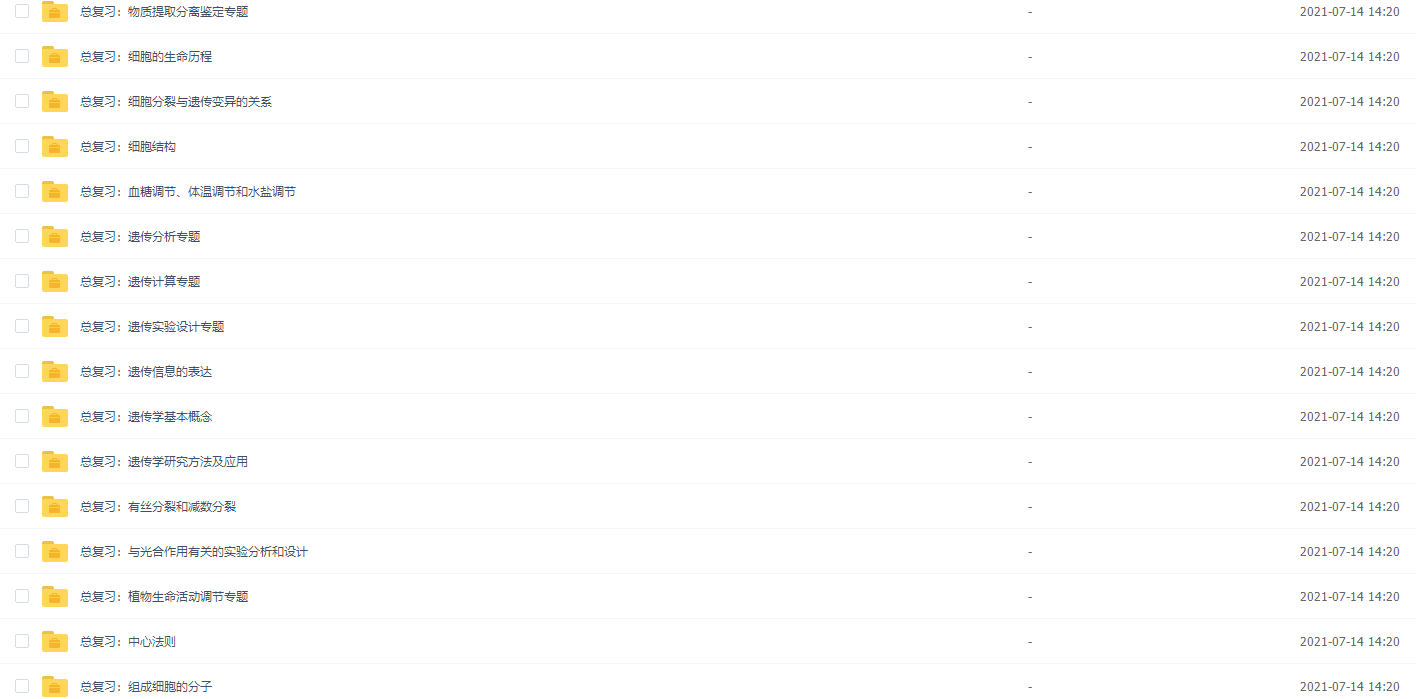The width and height of the screenshot is (1416, 699).
Task: Select checkbox for 总复习：遗传学研究方法及应用
Action: coord(22,461)
